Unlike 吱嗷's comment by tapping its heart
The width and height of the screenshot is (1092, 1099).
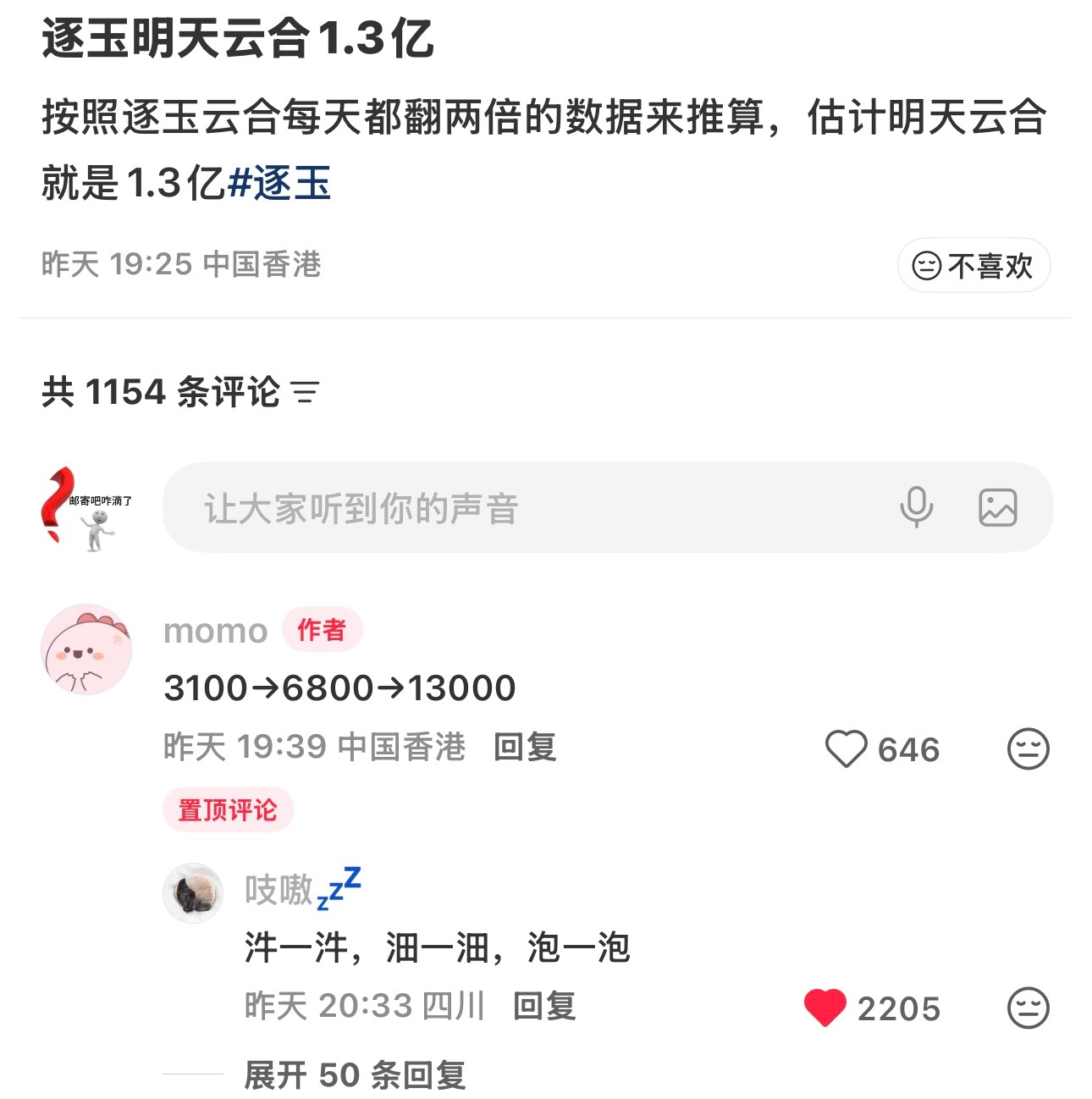pyautogui.click(x=827, y=1008)
